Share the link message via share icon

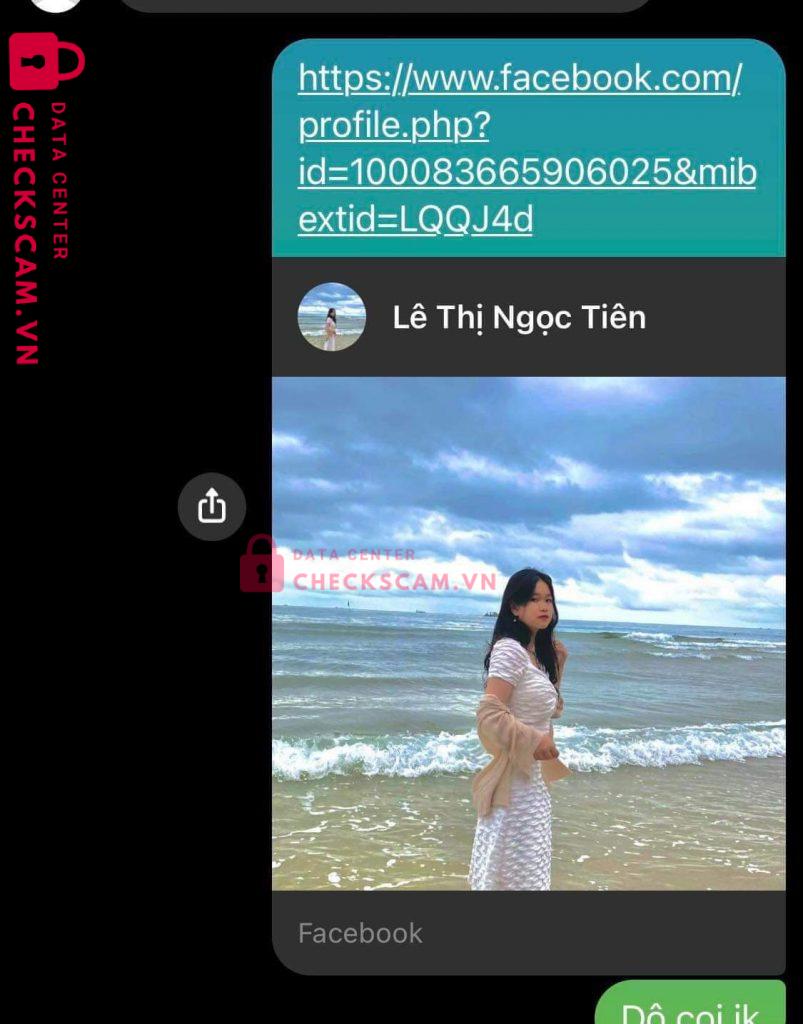(x=212, y=507)
